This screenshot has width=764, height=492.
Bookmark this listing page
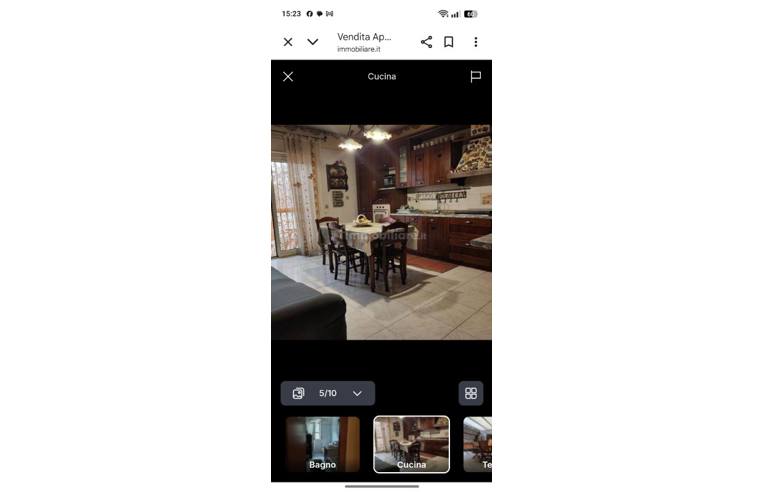coord(449,42)
